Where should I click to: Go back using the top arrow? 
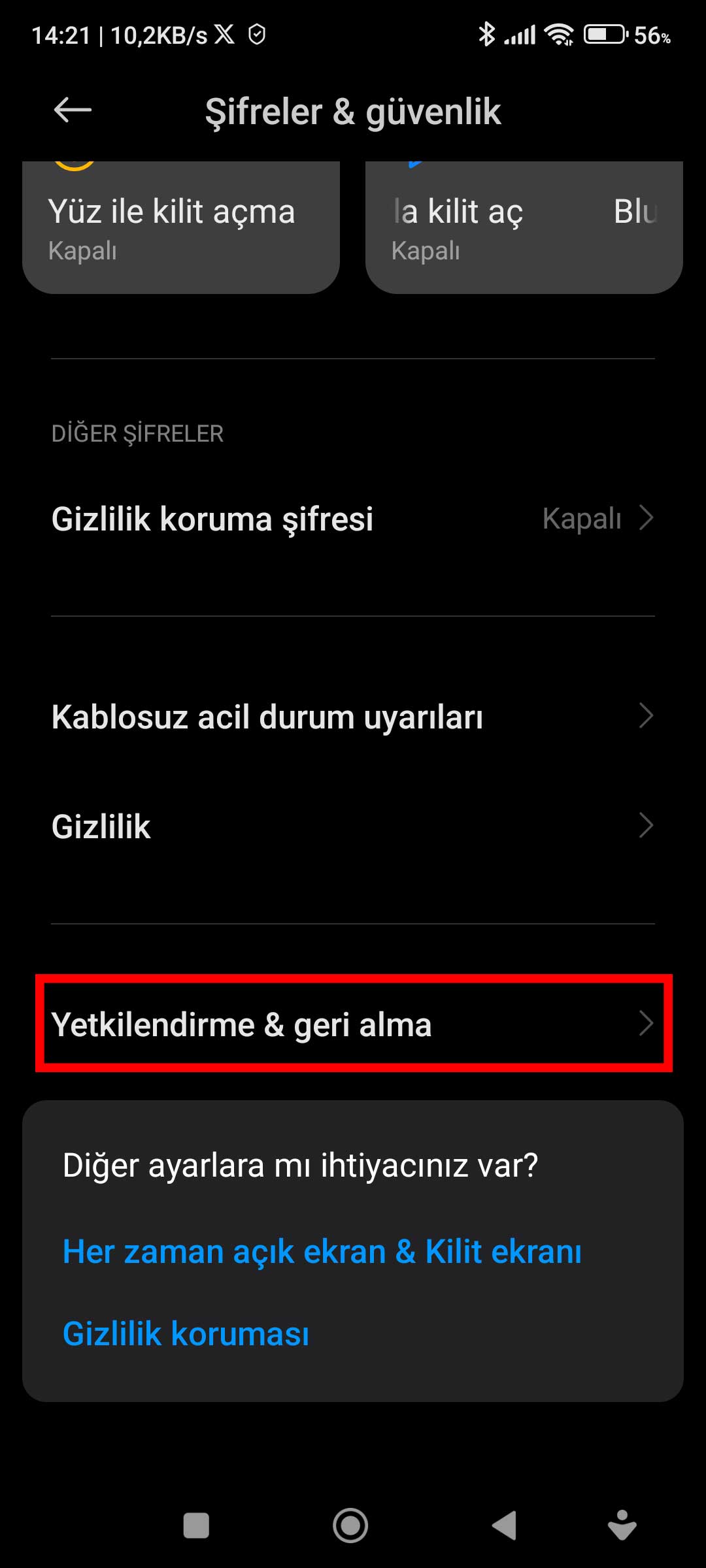73,110
